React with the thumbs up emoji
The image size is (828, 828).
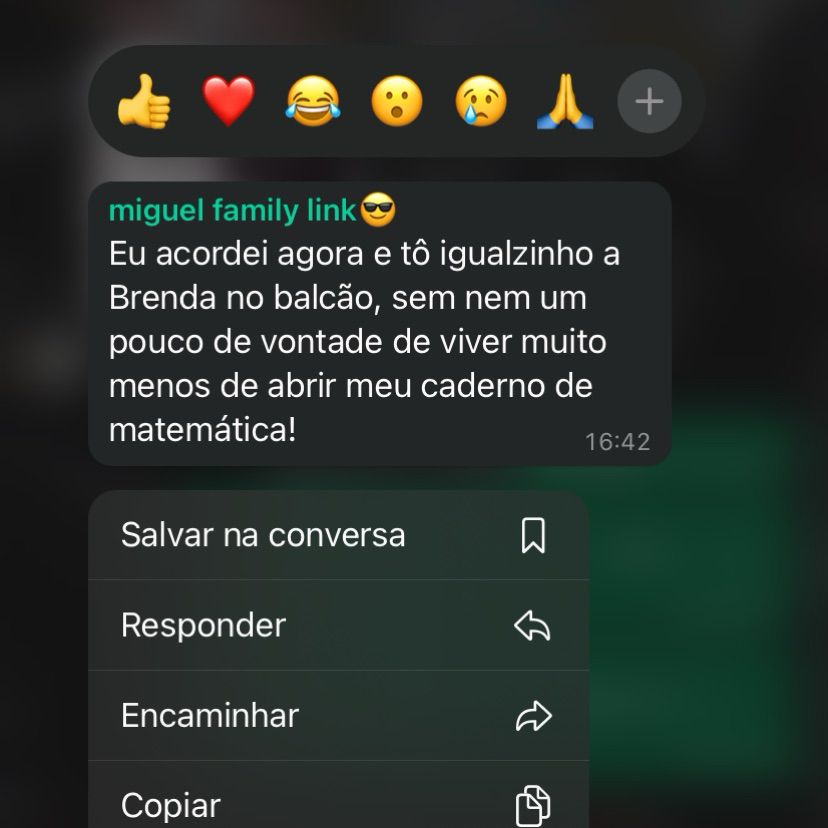pyautogui.click(x=144, y=101)
